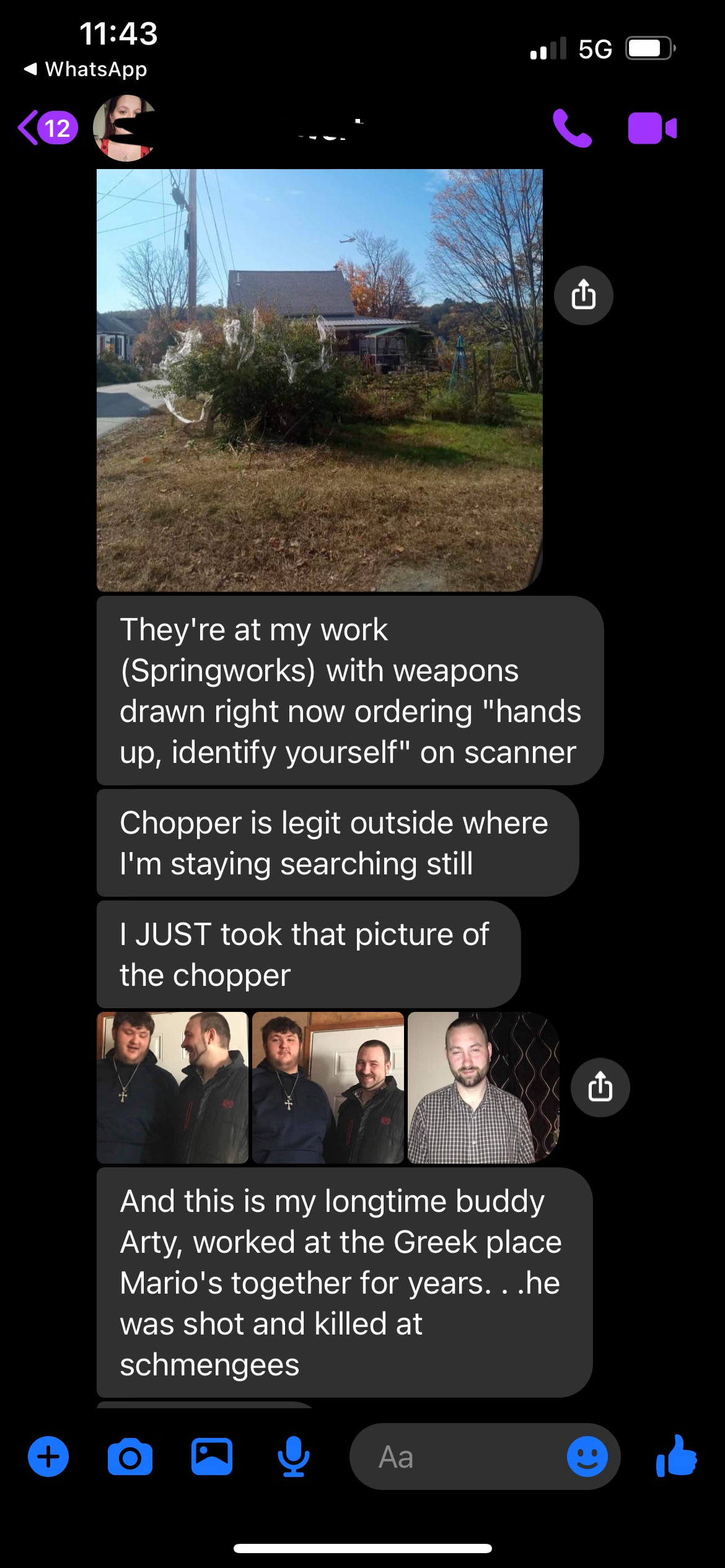Send a thumbs-up like

point(676,1457)
